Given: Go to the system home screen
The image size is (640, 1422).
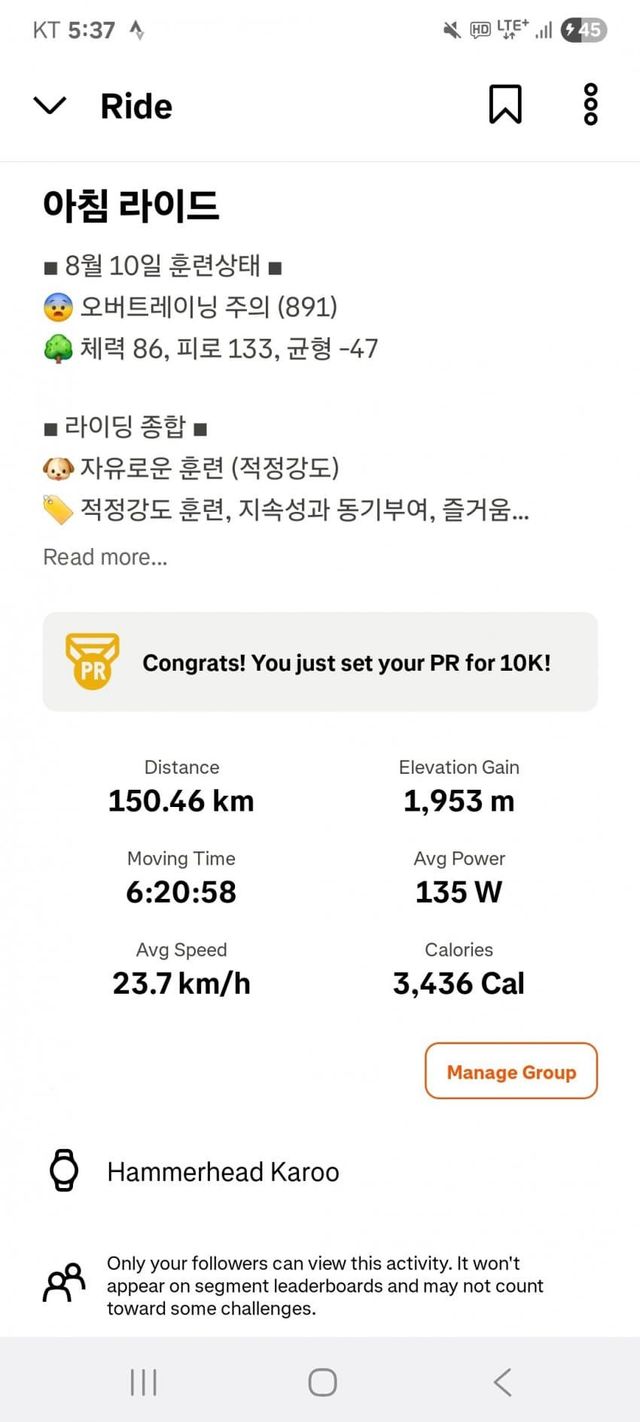Looking at the screenshot, I should (322, 1382).
